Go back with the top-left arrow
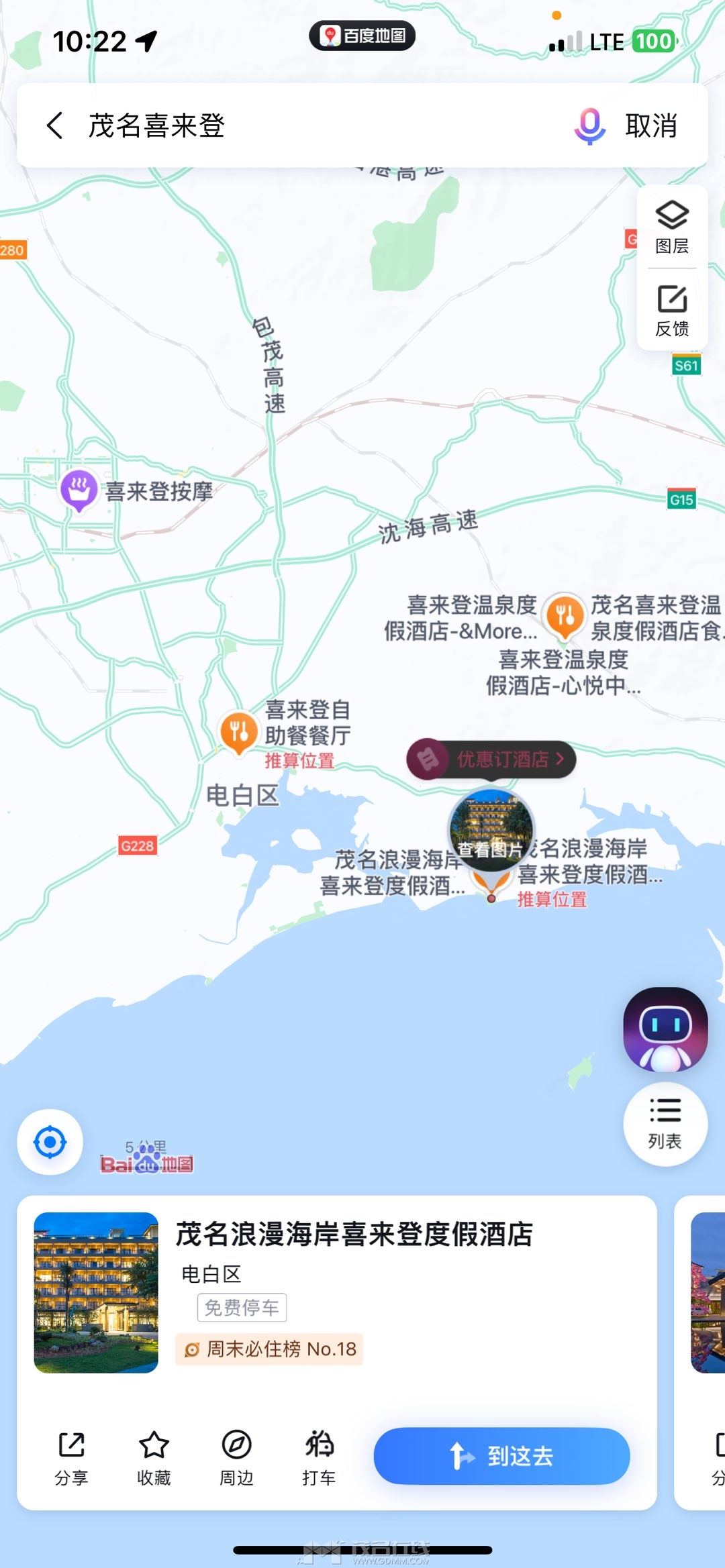This screenshot has height=1568, width=725. click(x=55, y=125)
